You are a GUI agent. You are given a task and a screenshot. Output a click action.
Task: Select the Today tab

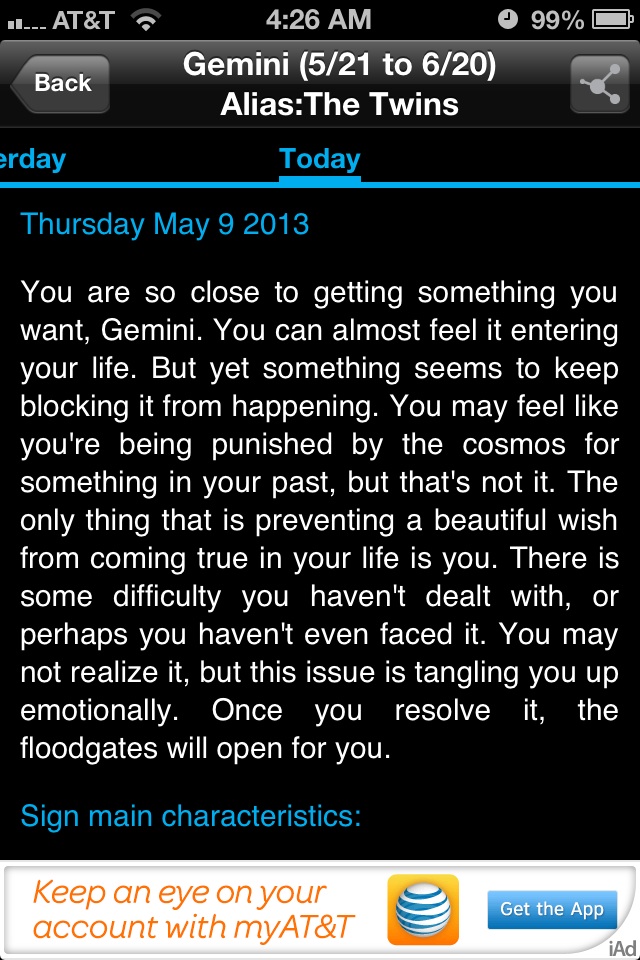(320, 159)
